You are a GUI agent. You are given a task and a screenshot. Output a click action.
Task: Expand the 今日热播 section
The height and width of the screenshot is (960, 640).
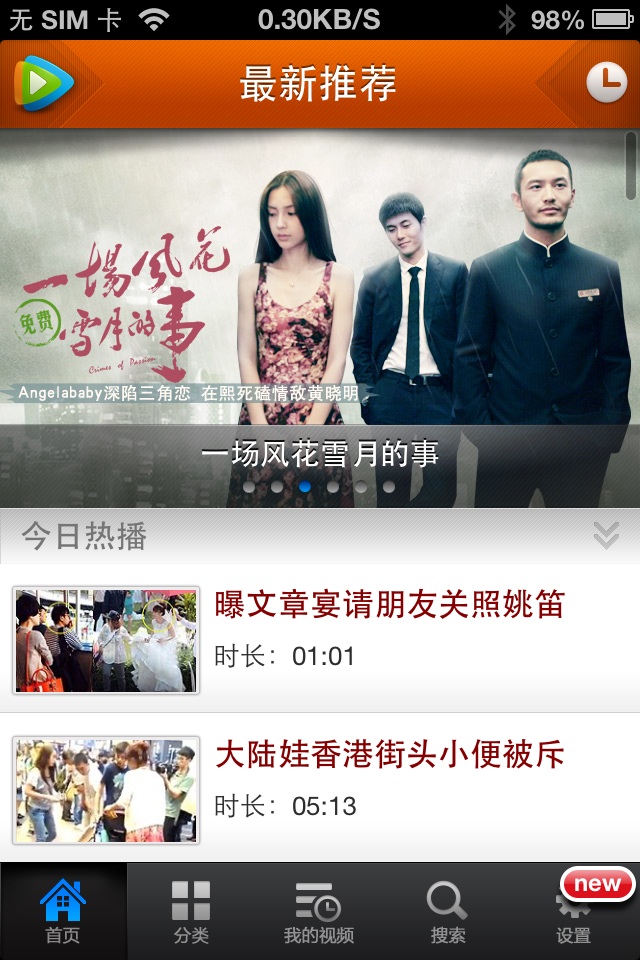[606, 536]
